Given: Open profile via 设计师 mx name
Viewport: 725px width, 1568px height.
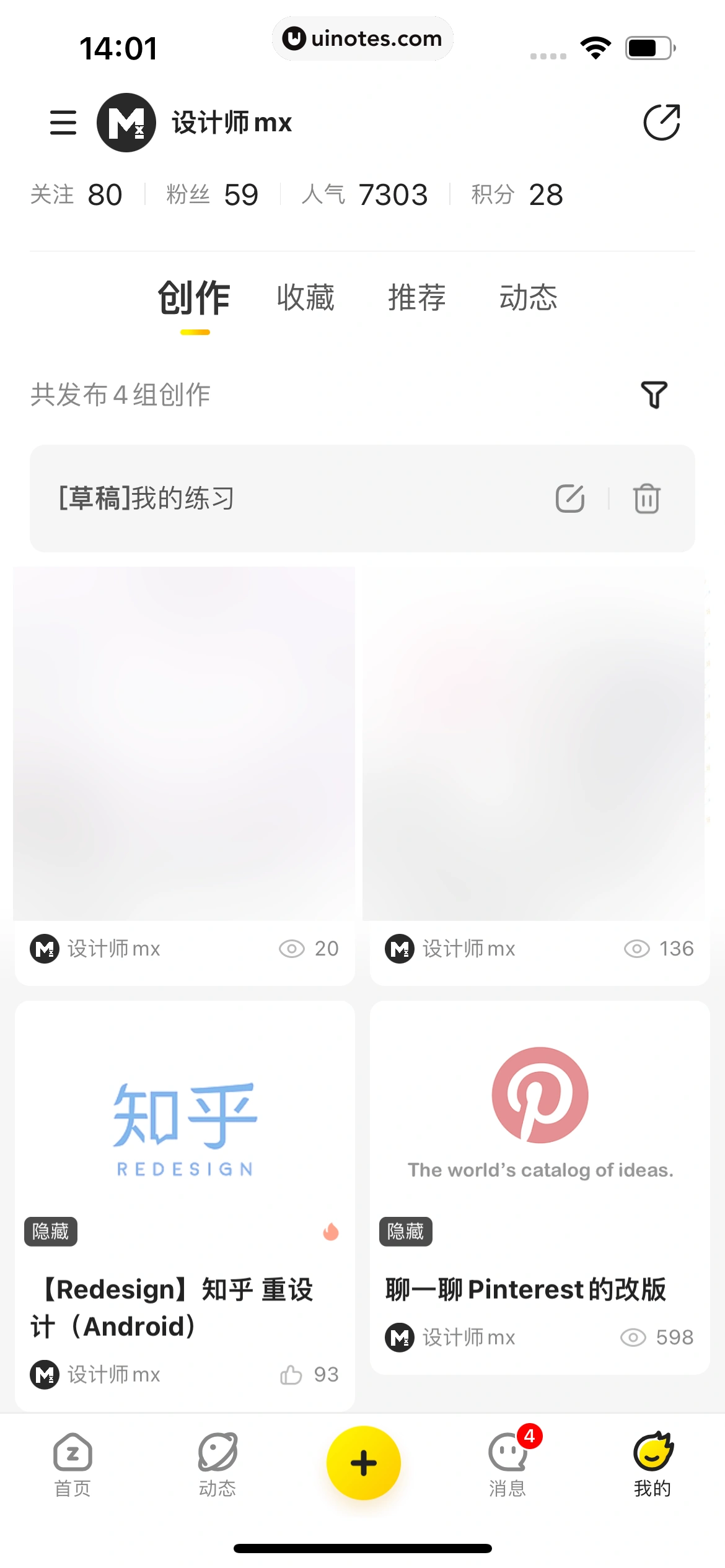Looking at the screenshot, I should point(231,122).
